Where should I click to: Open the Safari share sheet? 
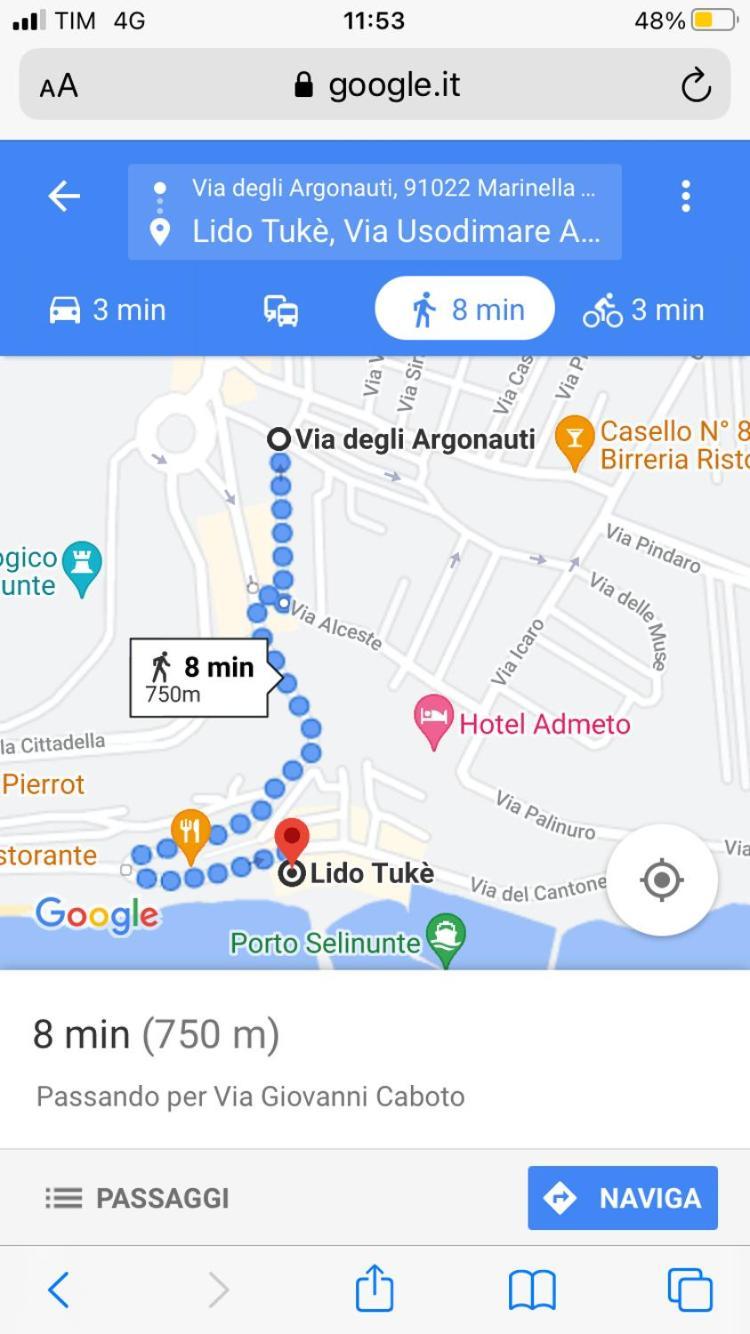375,1289
